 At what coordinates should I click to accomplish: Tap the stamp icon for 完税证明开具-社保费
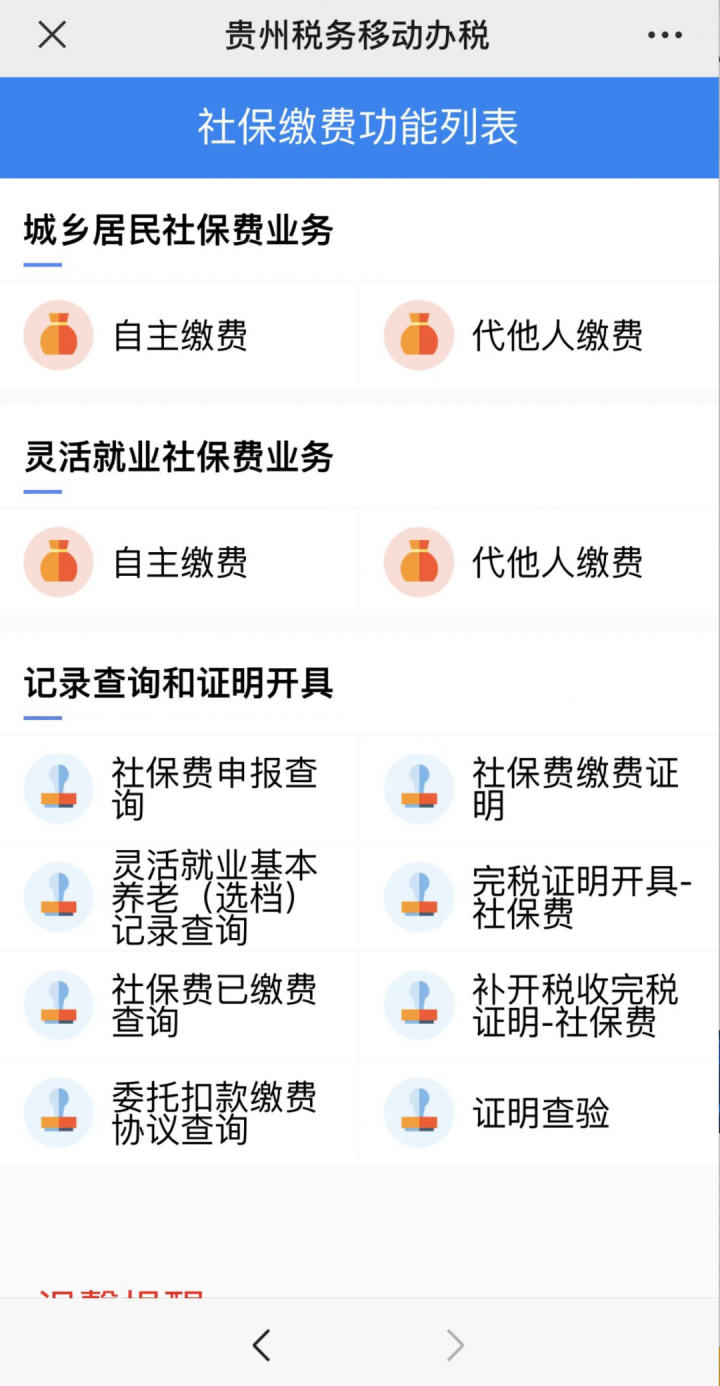417,897
